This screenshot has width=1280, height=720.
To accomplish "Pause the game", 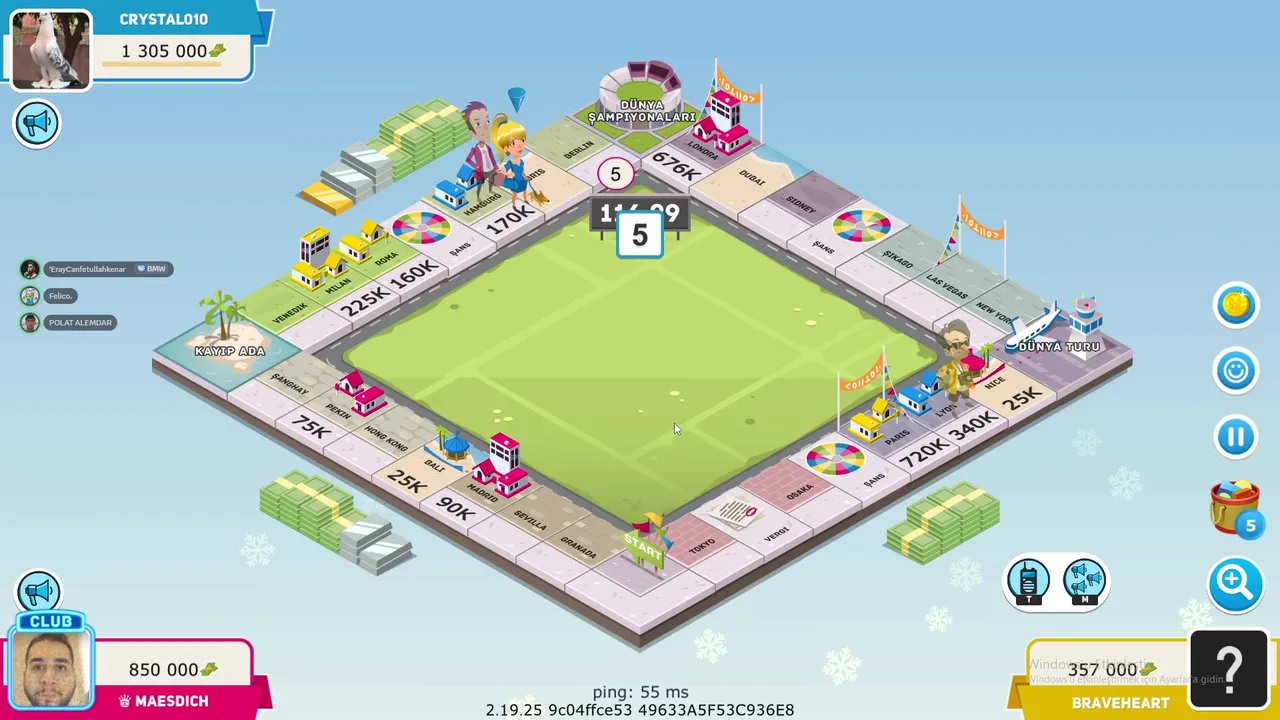I will pos(1236,437).
